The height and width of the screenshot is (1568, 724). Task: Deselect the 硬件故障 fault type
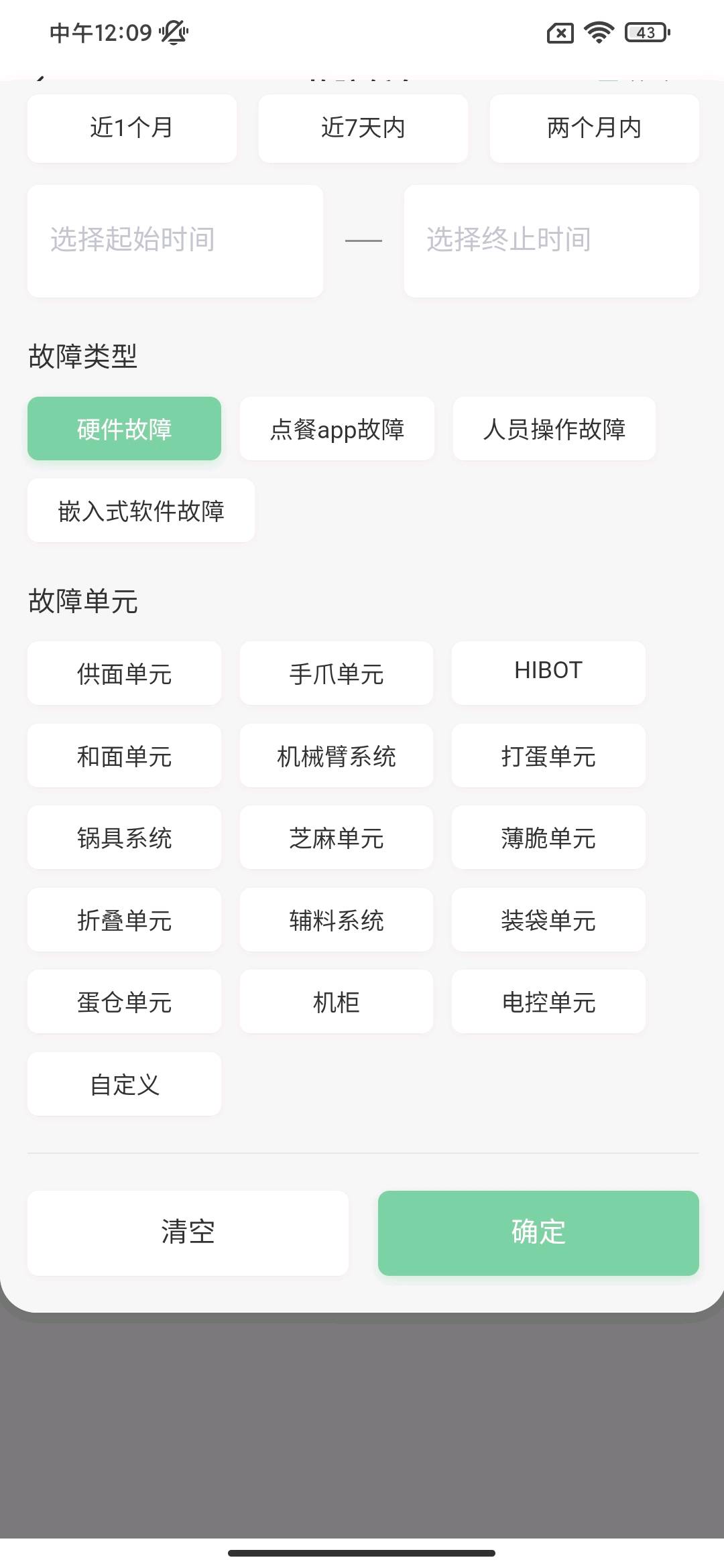[x=124, y=429]
